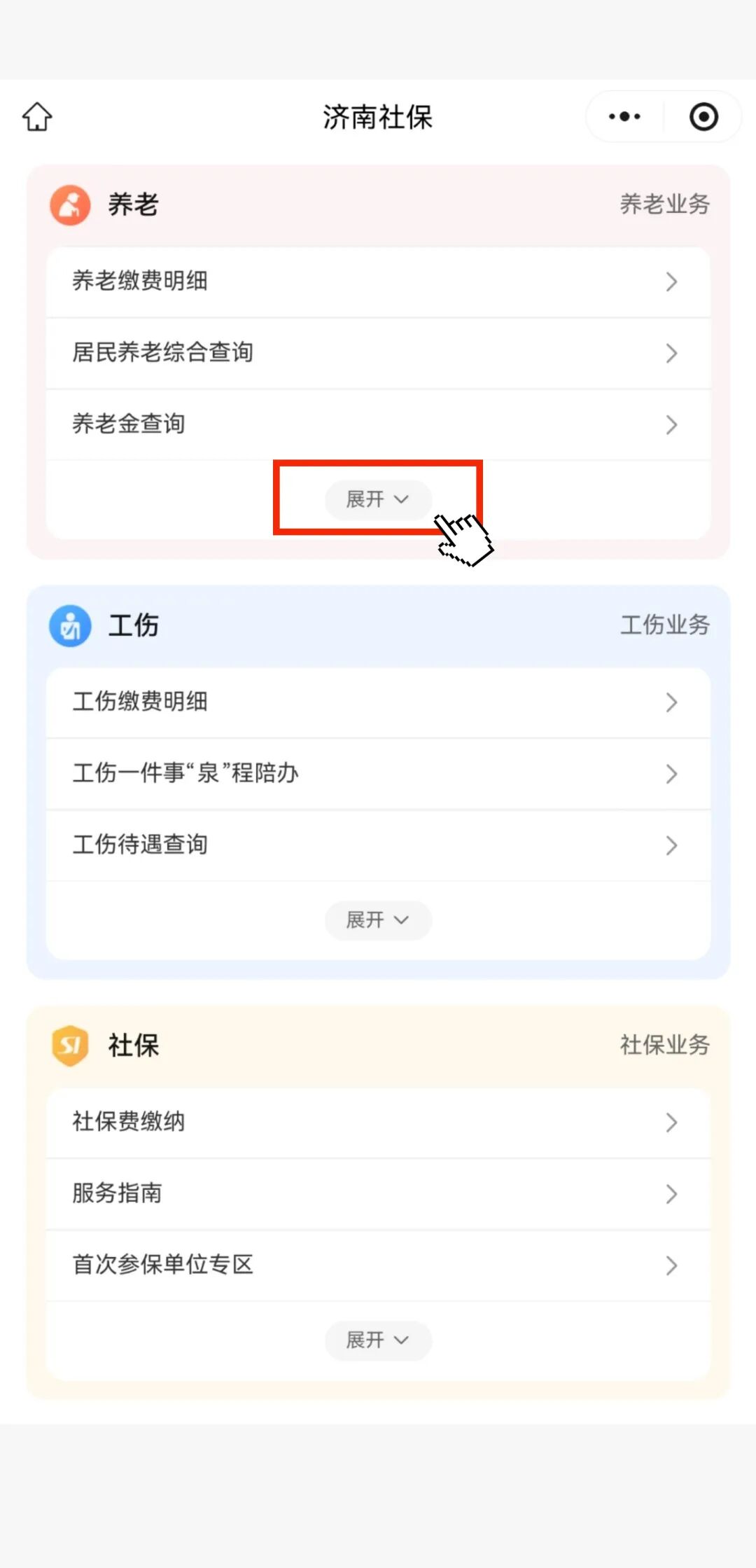The height and width of the screenshot is (1568, 756).
Task: Open 养老缴费明细
Action: (378, 282)
